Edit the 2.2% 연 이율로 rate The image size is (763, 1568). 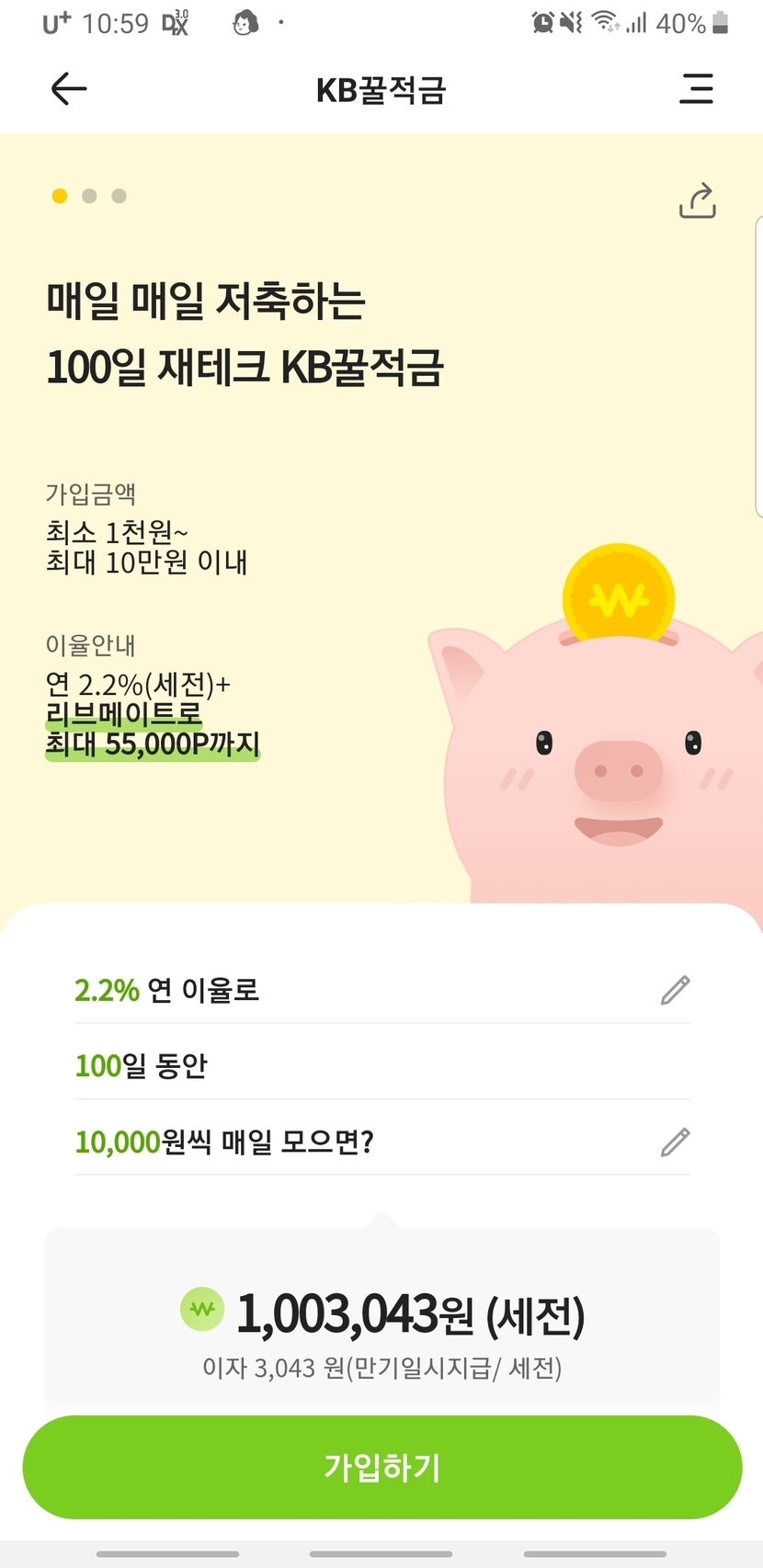point(675,990)
